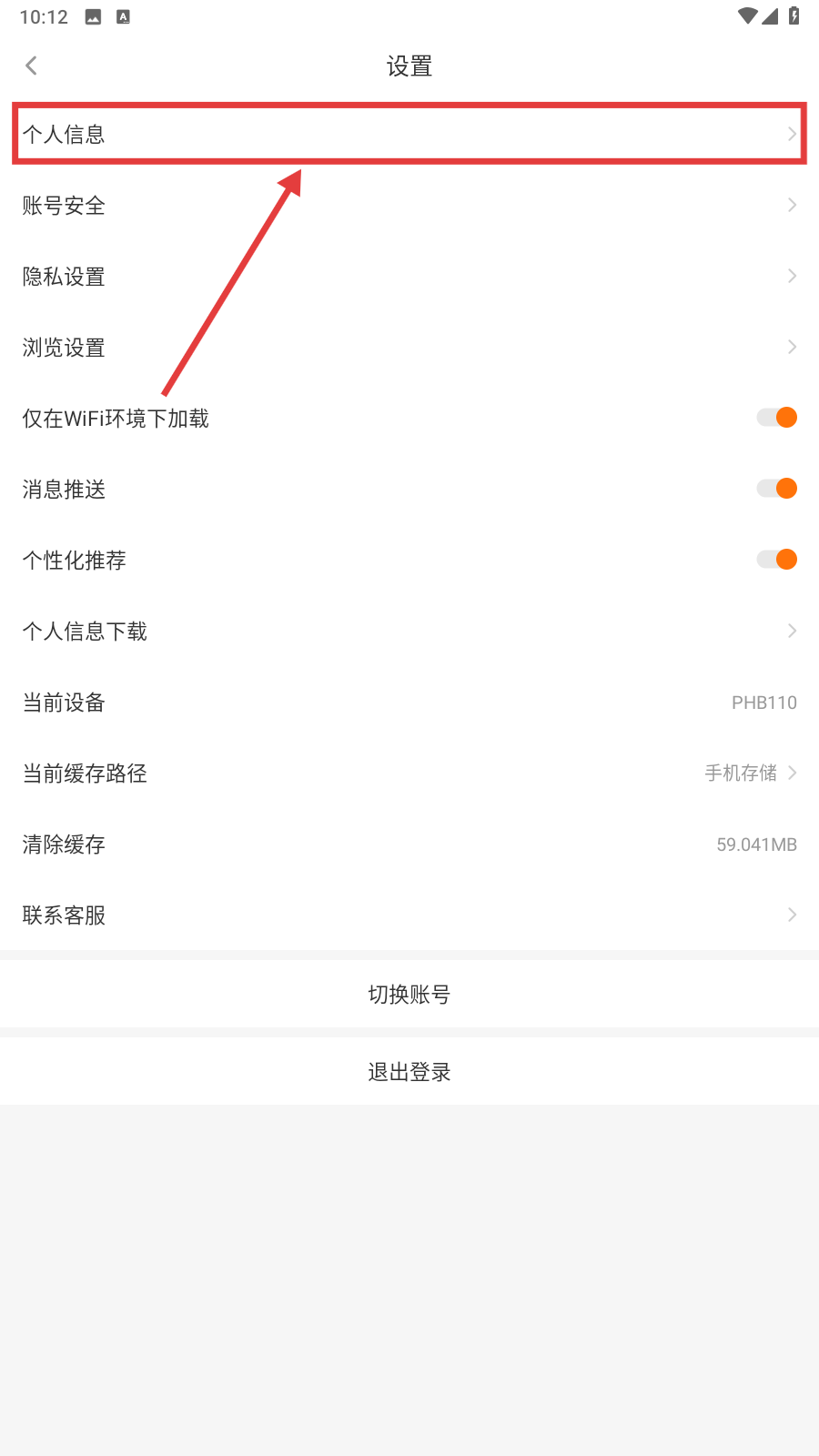The width and height of the screenshot is (819, 1456).
Task: Turn off 个性化推荐 switch
Action: click(777, 560)
